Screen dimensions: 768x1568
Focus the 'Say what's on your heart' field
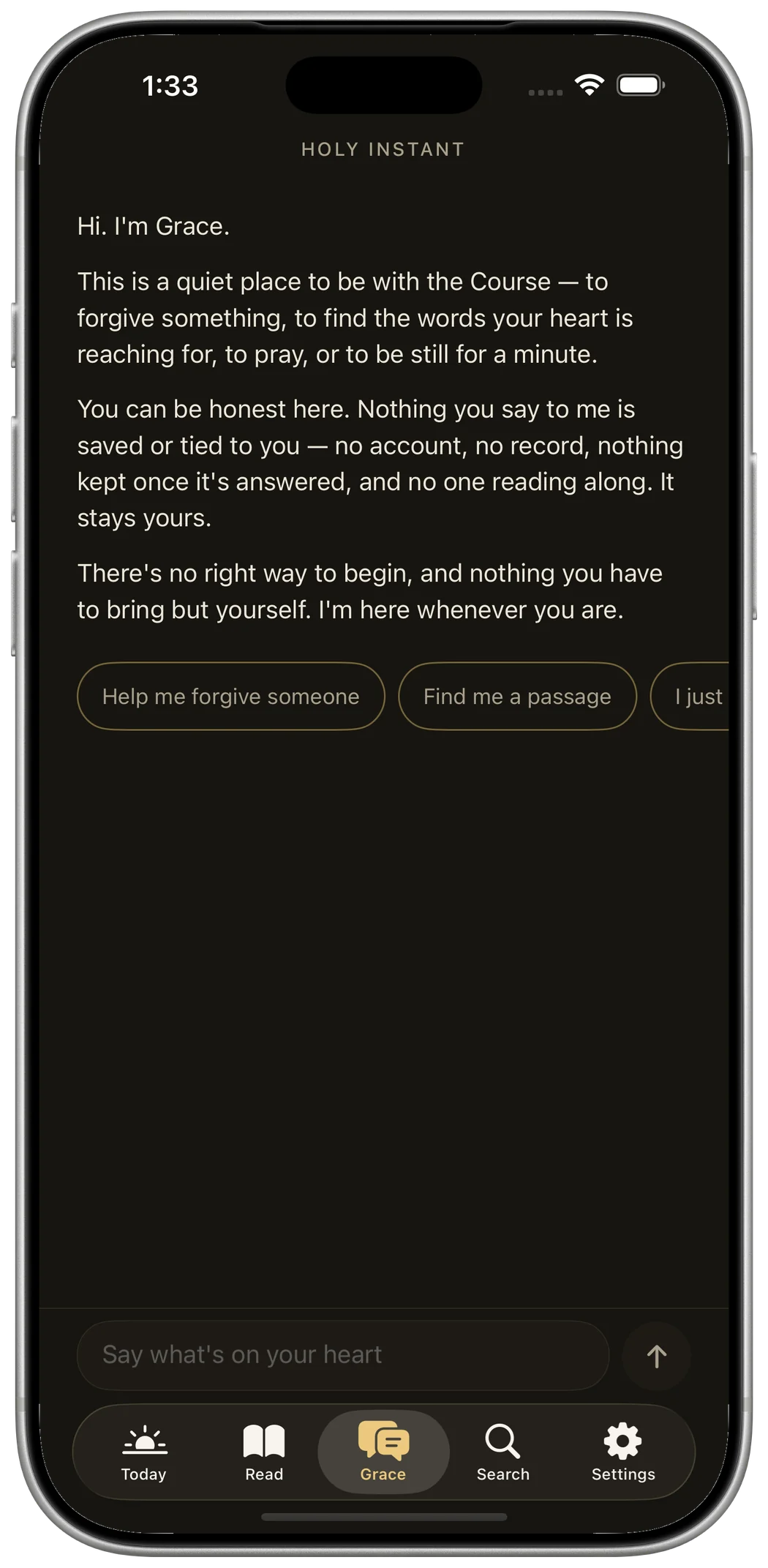pyautogui.click(x=343, y=1355)
